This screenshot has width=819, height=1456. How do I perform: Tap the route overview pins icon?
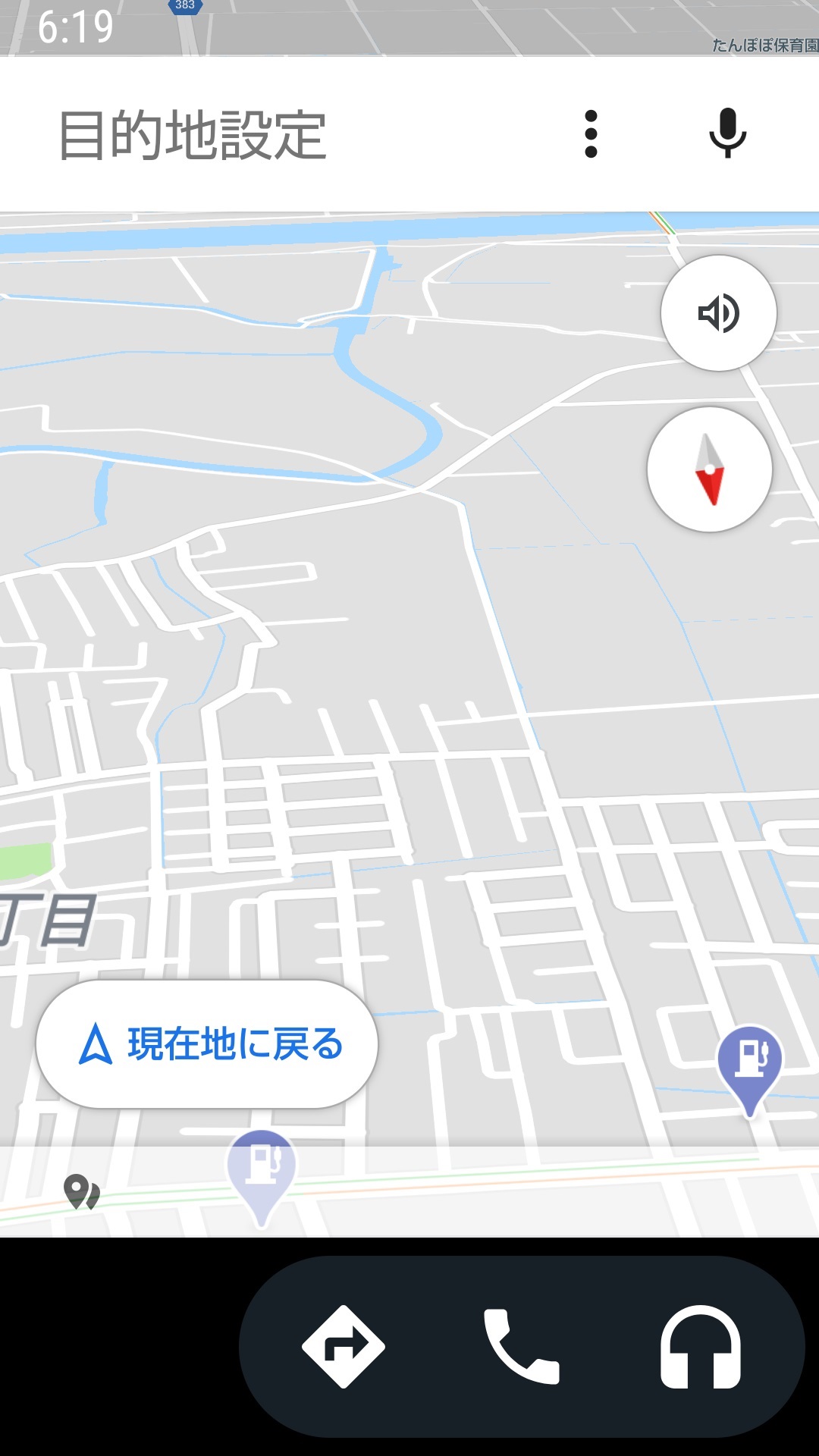pyautogui.click(x=82, y=1192)
